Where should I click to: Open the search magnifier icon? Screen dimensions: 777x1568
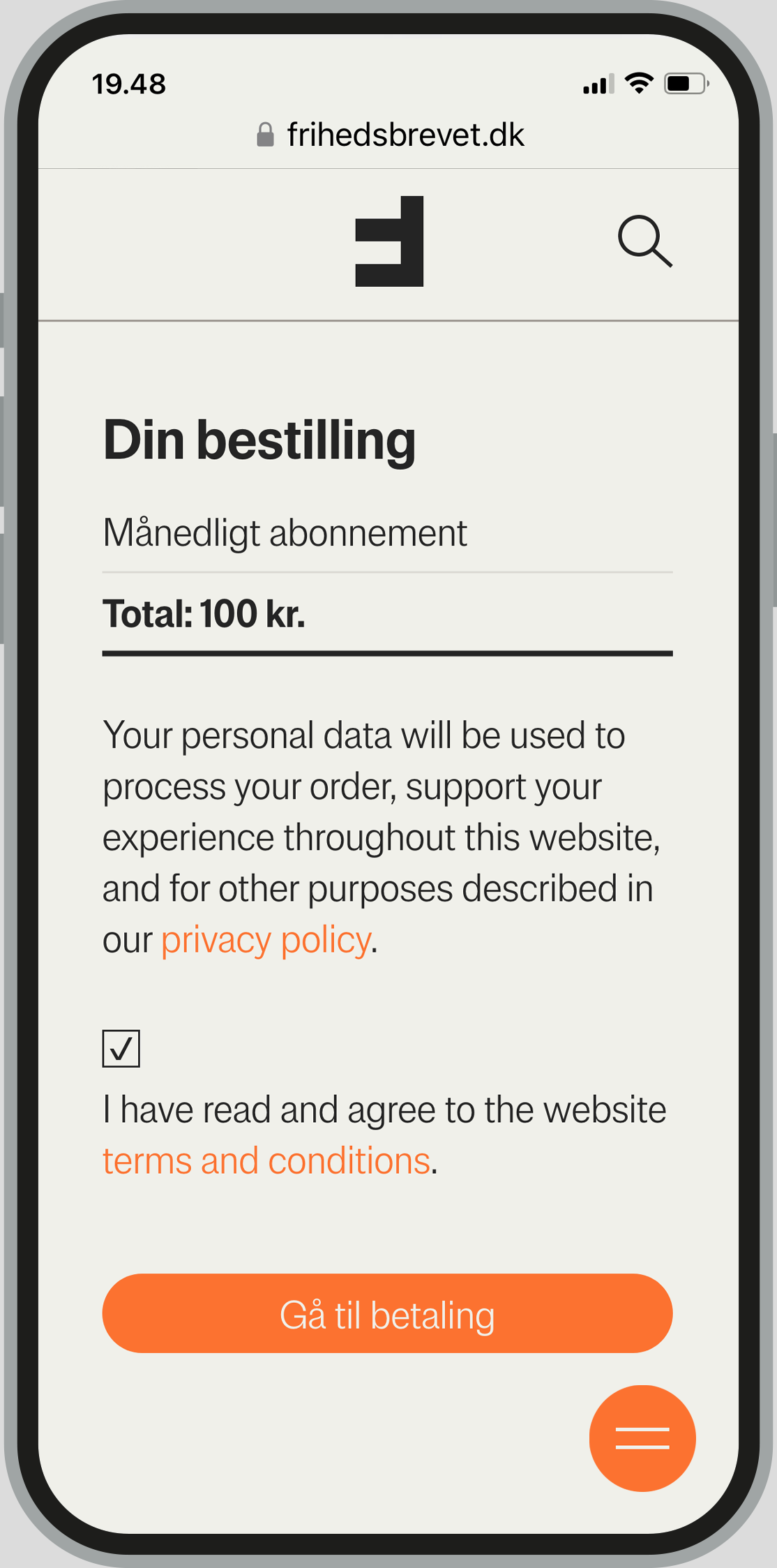pos(644,241)
